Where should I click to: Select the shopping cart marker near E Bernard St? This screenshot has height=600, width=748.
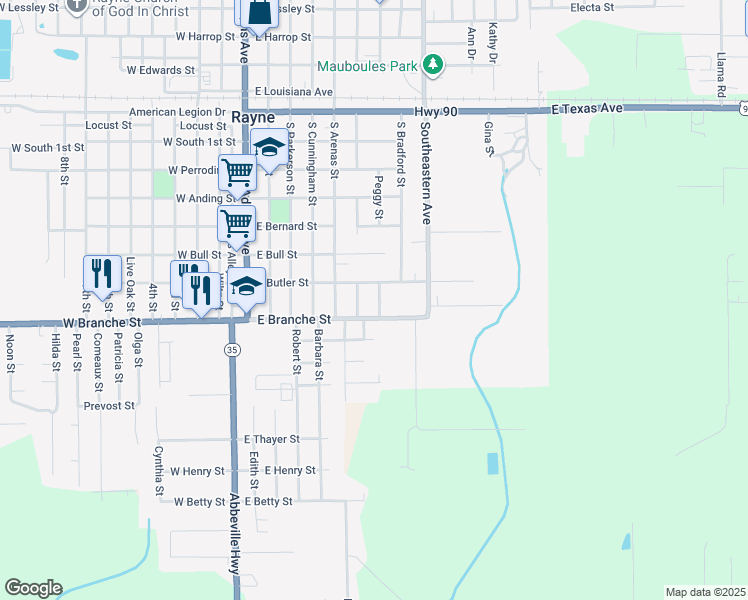click(237, 225)
